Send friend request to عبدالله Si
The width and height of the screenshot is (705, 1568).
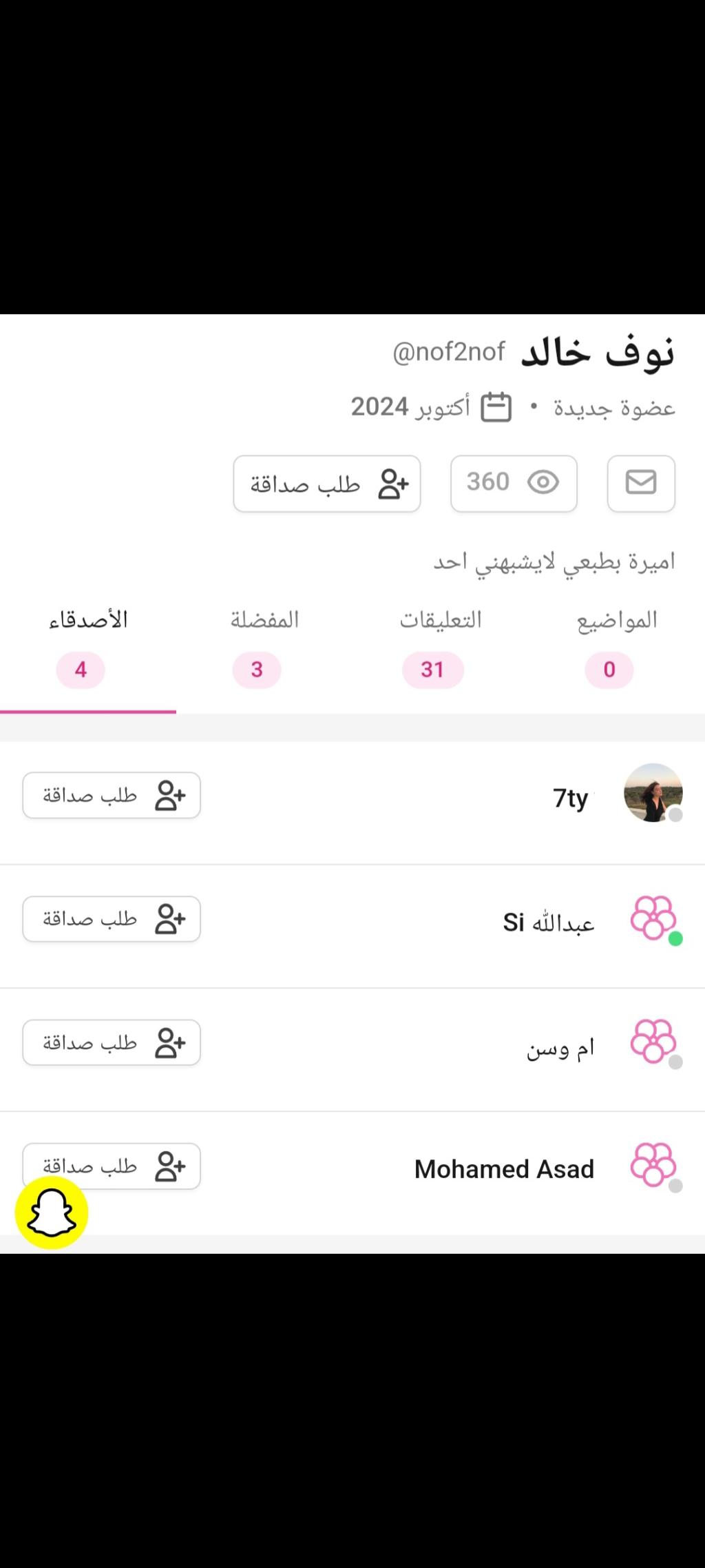112,919
